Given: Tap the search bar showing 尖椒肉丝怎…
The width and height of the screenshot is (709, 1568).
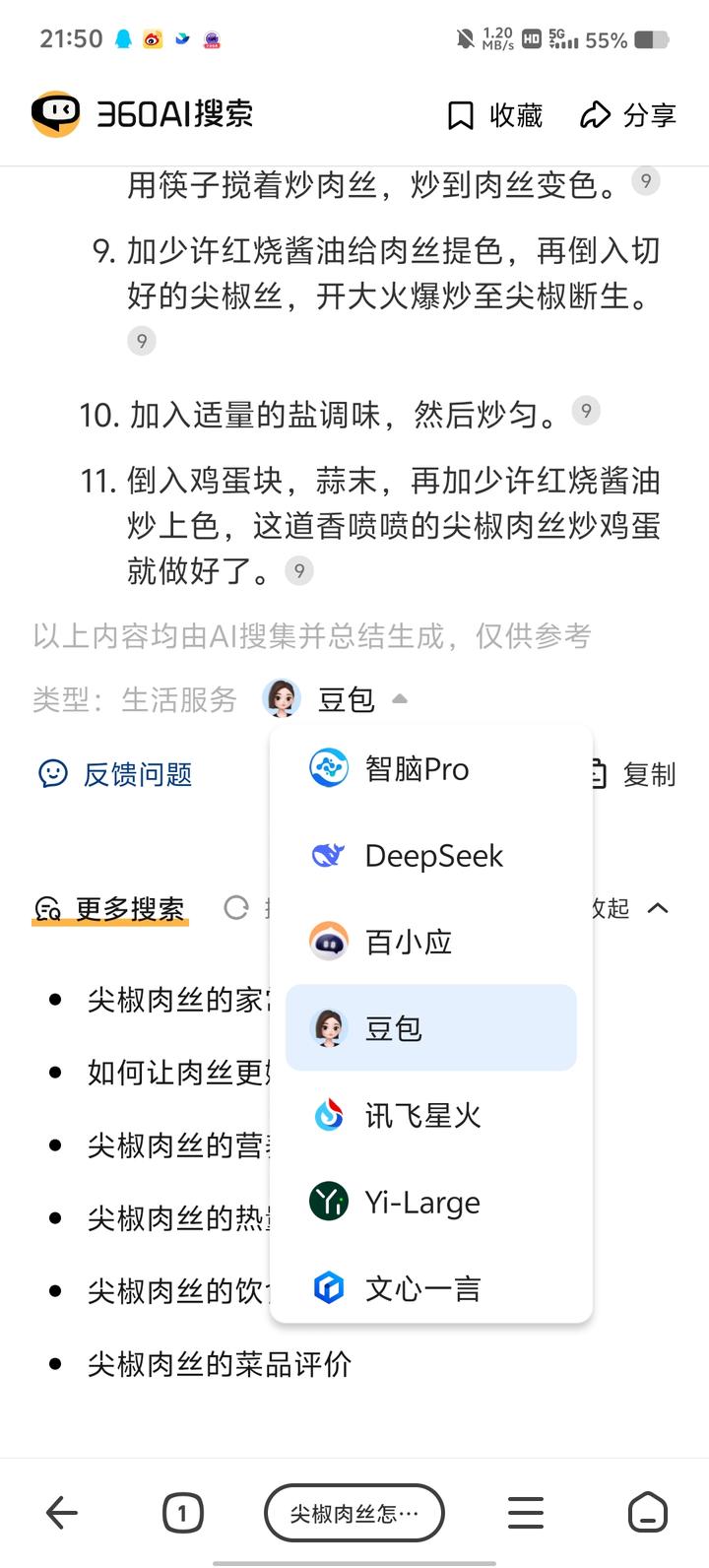Looking at the screenshot, I should [x=354, y=1513].
